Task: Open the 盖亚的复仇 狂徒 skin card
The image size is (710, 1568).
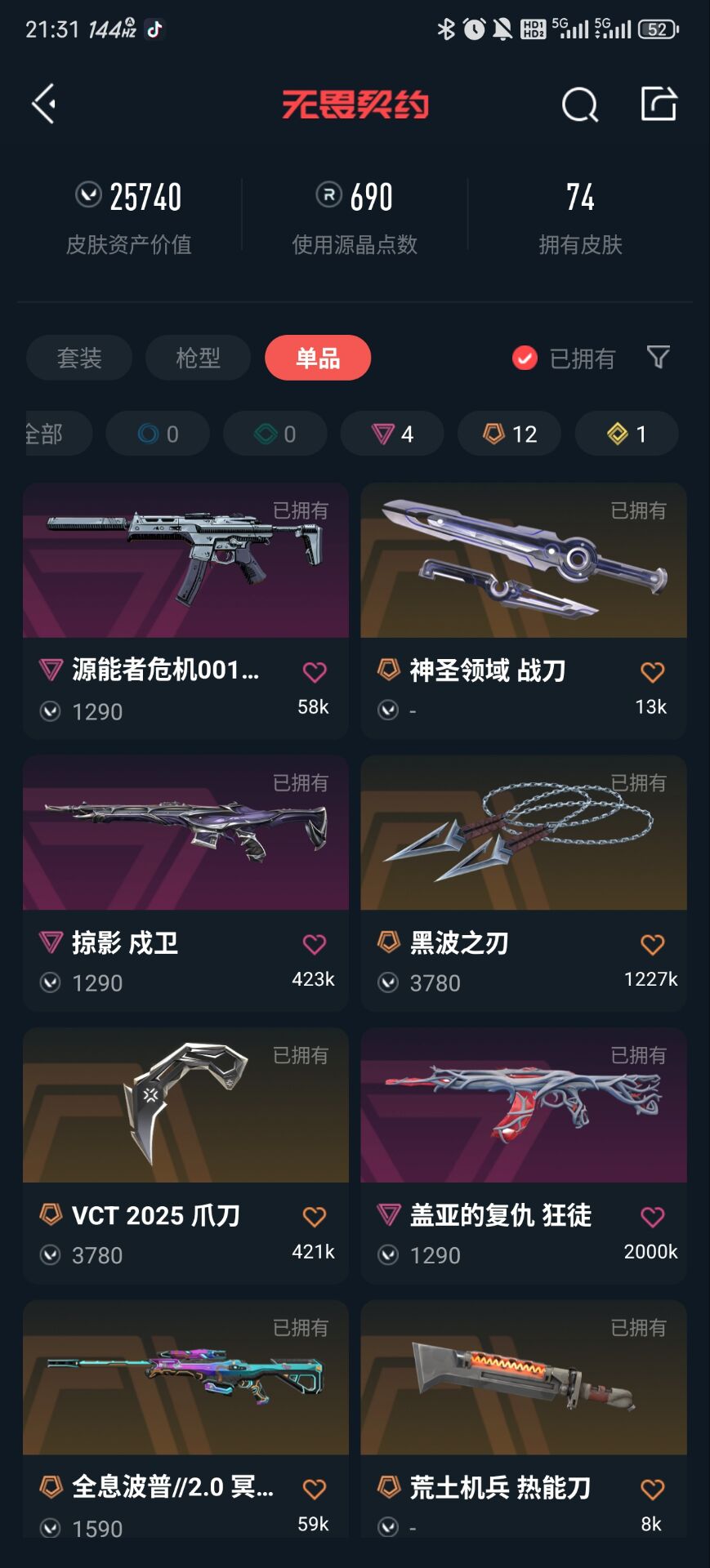Action: point(524,1156)
